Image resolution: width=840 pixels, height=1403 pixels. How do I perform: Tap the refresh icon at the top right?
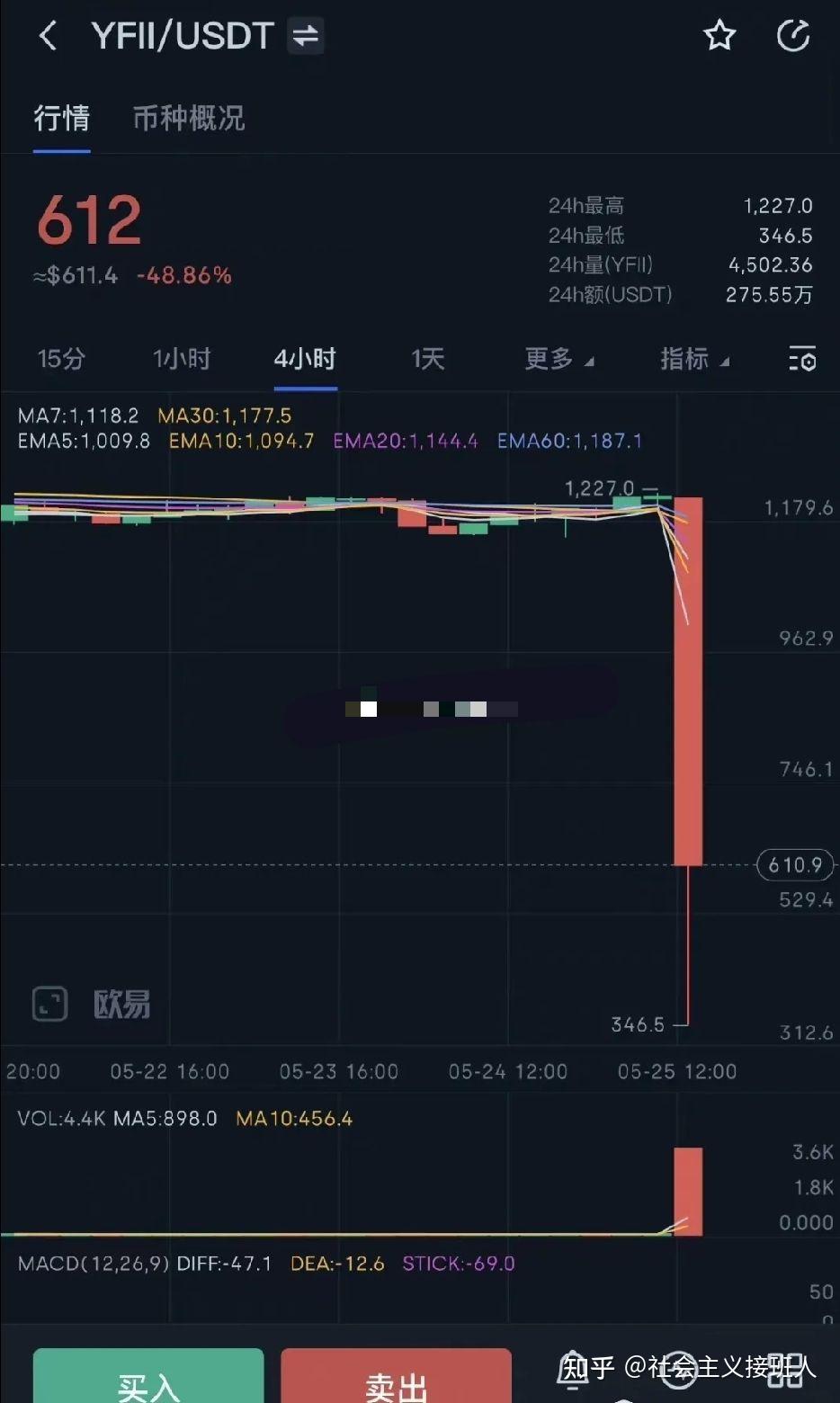792,36
